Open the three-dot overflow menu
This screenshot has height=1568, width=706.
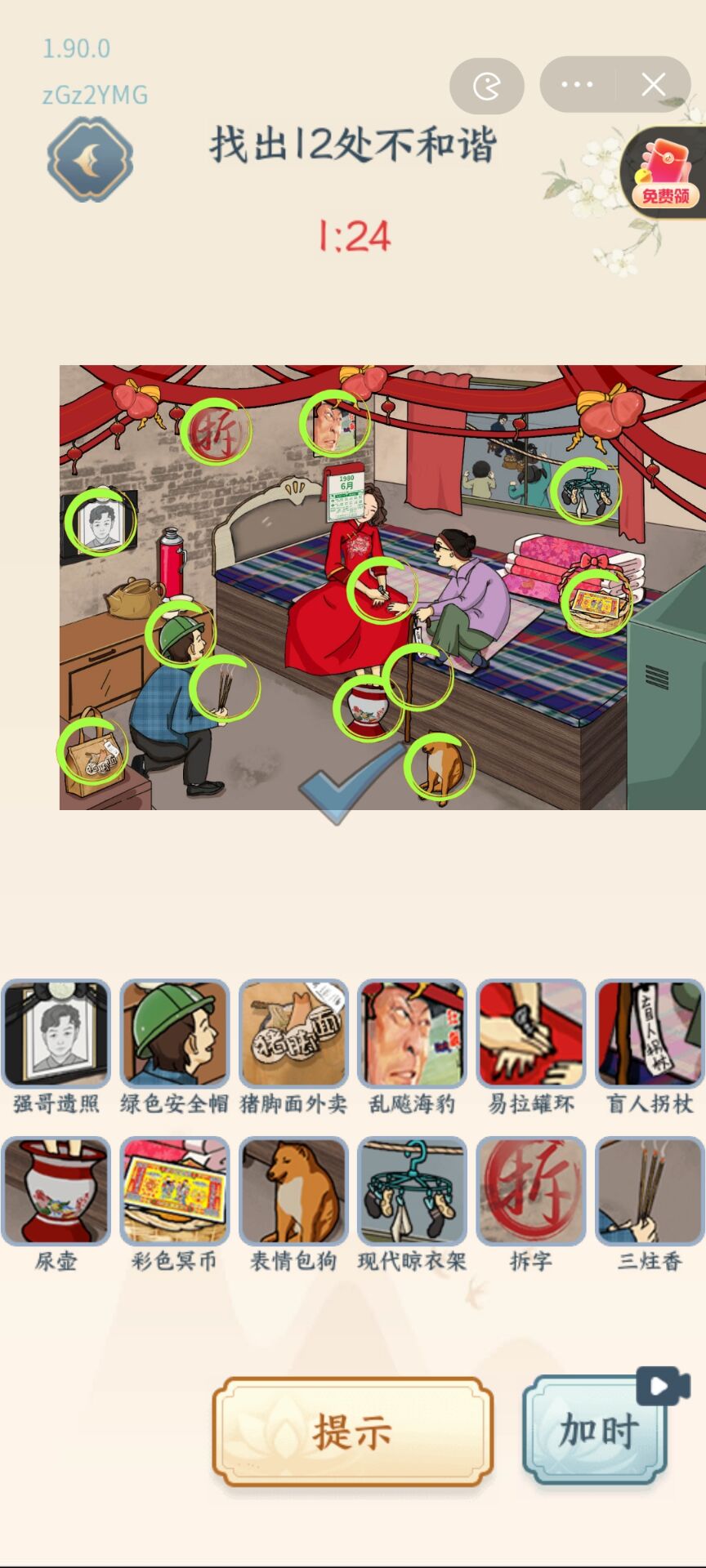tap(577, 85)
